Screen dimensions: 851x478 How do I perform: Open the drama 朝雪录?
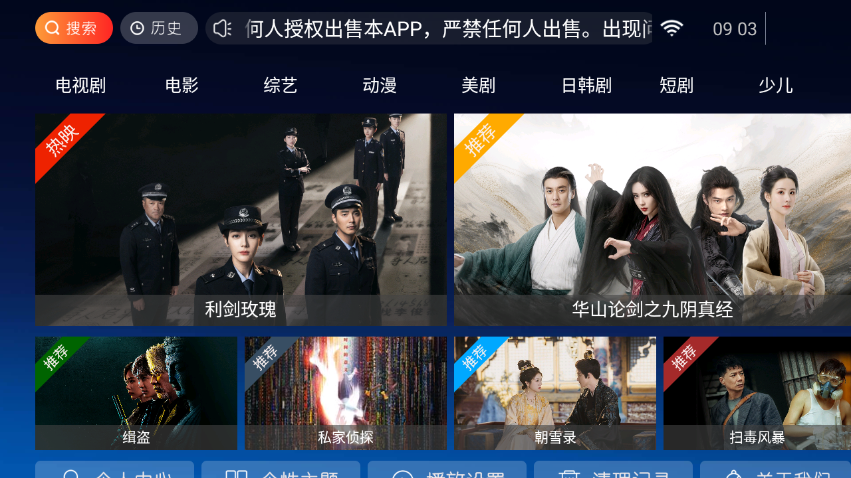tap(555, 393)
